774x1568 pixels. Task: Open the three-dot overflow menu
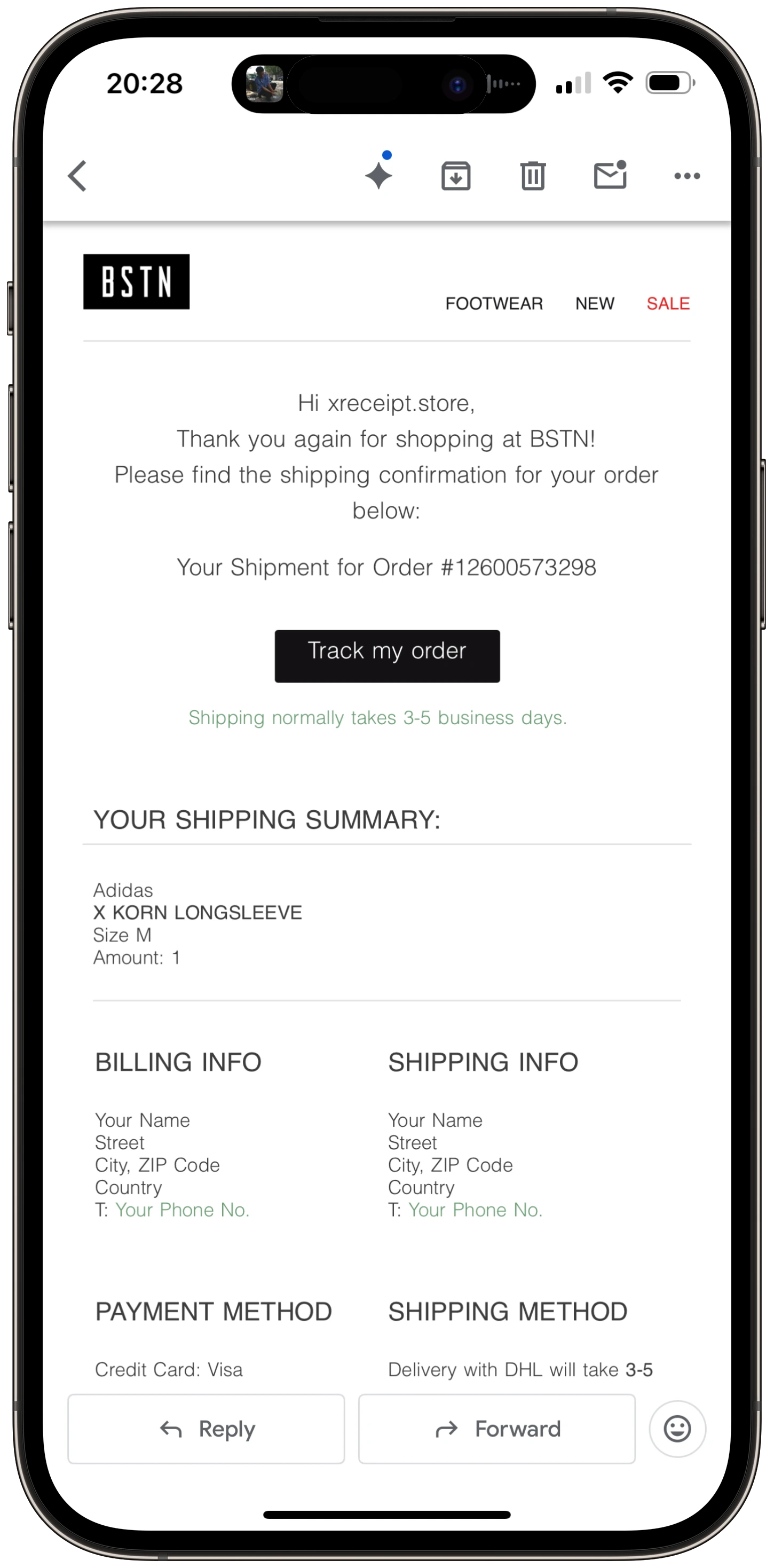(x=687, y=176)
